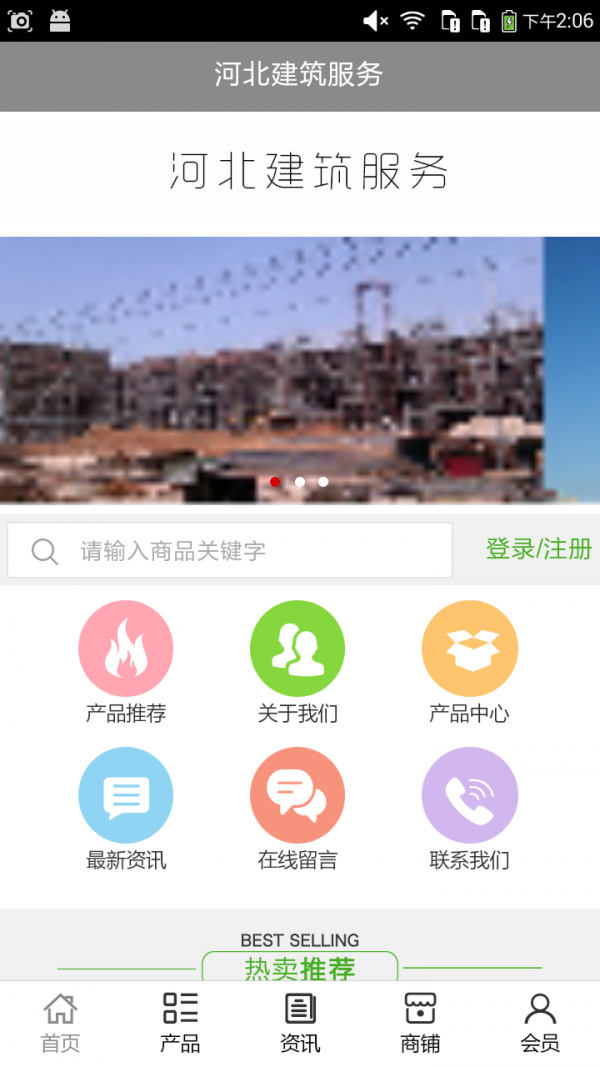Switch to the 产品 tab
Screen dimensions: 600x1067
180,1022
